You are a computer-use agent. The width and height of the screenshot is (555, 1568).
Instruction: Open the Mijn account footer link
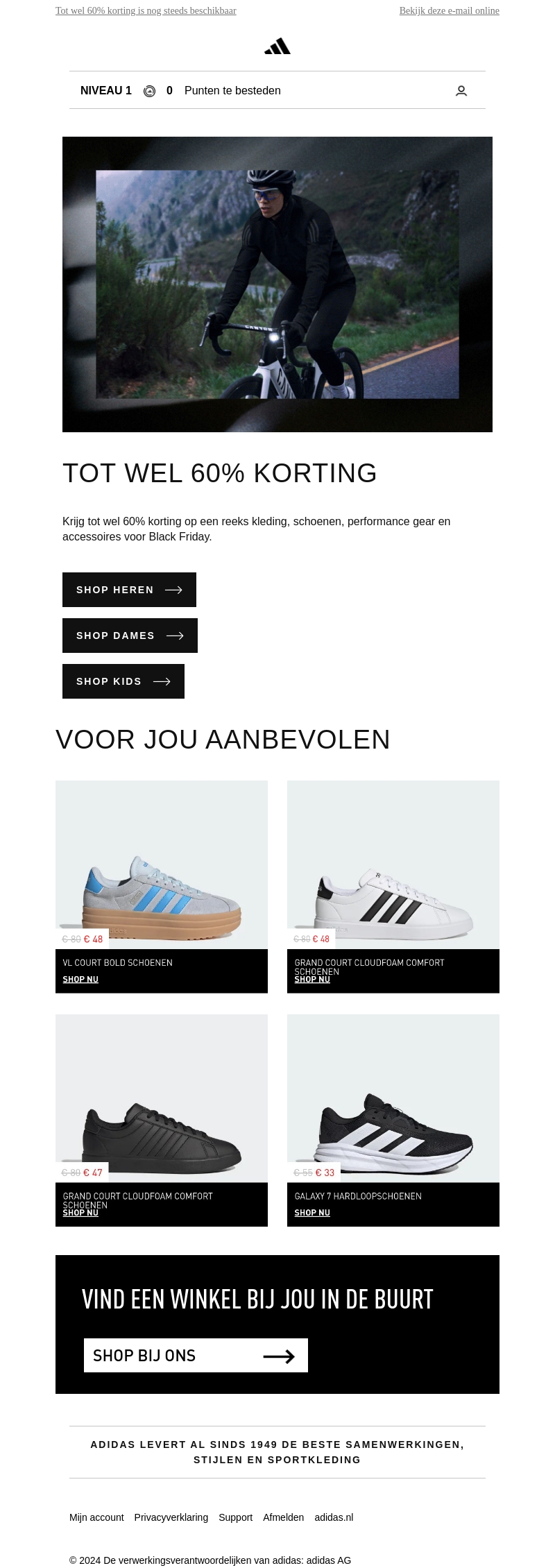[96, 1517]
